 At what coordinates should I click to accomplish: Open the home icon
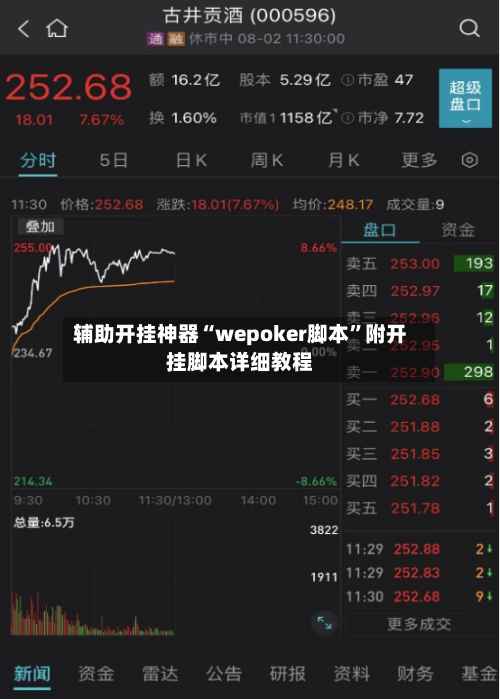[x=57, y=29]
